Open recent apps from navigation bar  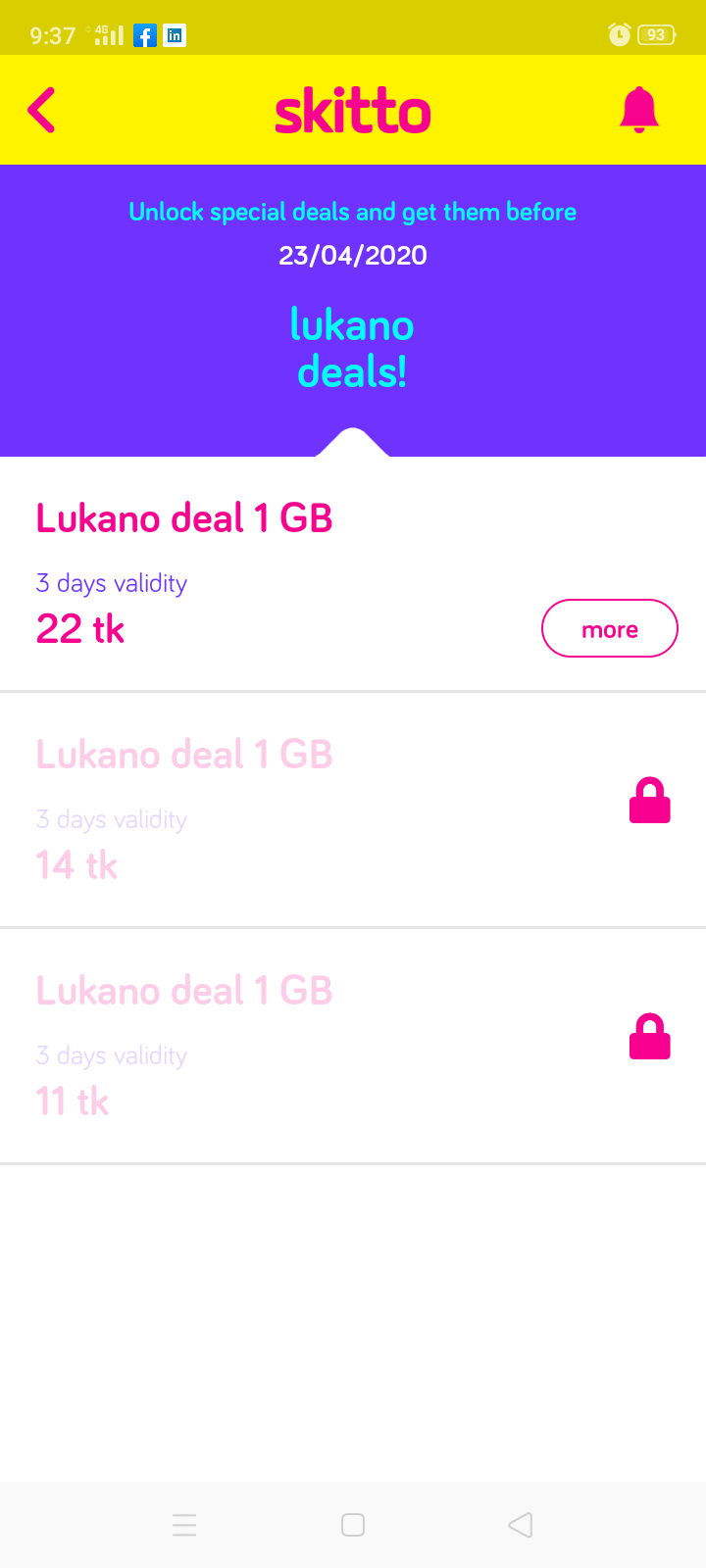click(x=184, y=1525)
